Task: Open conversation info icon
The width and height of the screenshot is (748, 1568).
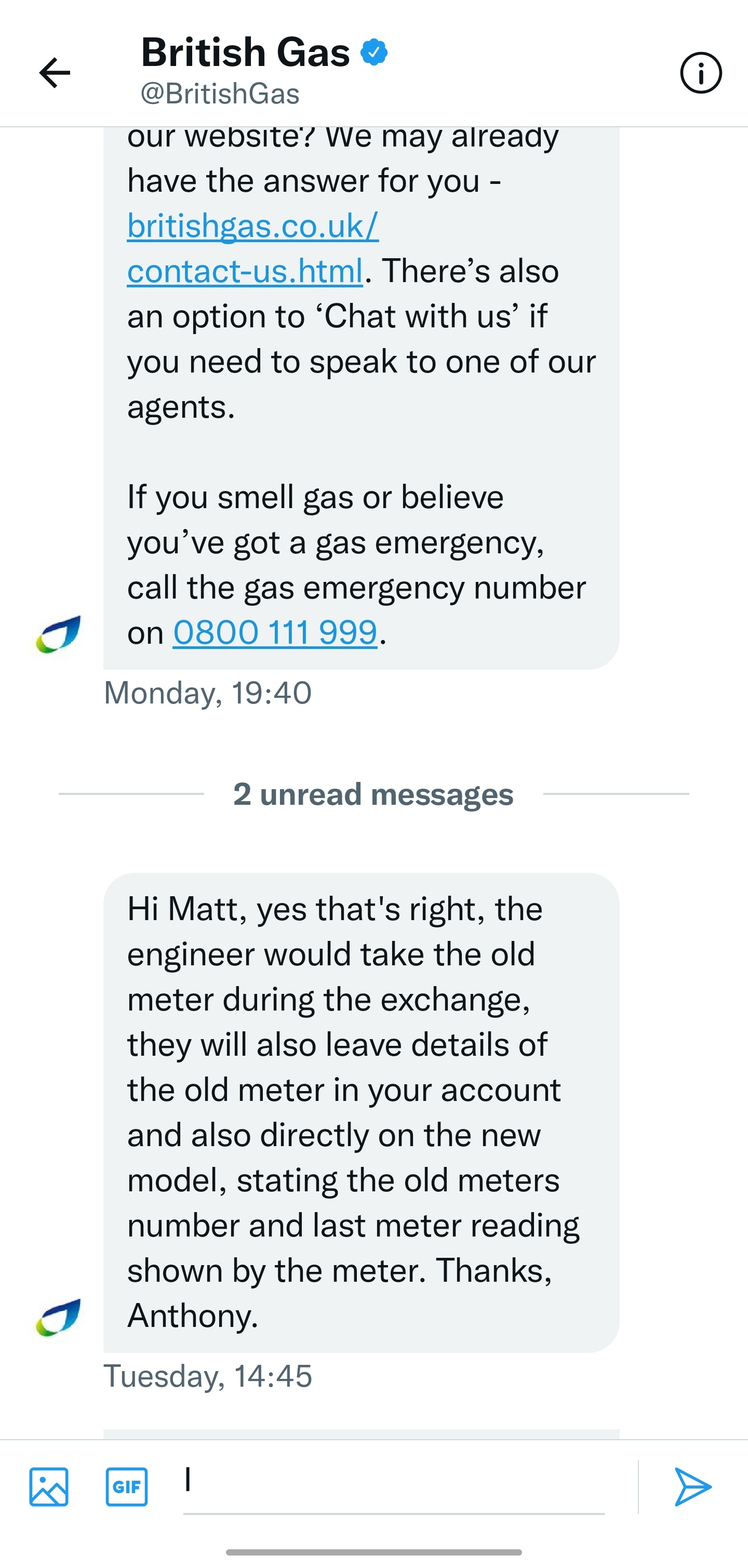Action: pyautogui.click(x=701, y=73)
